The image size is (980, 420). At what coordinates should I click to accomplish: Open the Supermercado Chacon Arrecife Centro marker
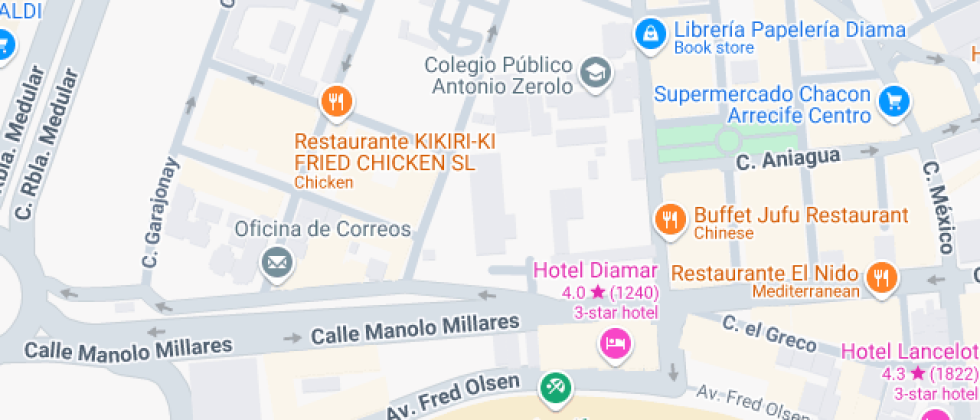(893, 100)
